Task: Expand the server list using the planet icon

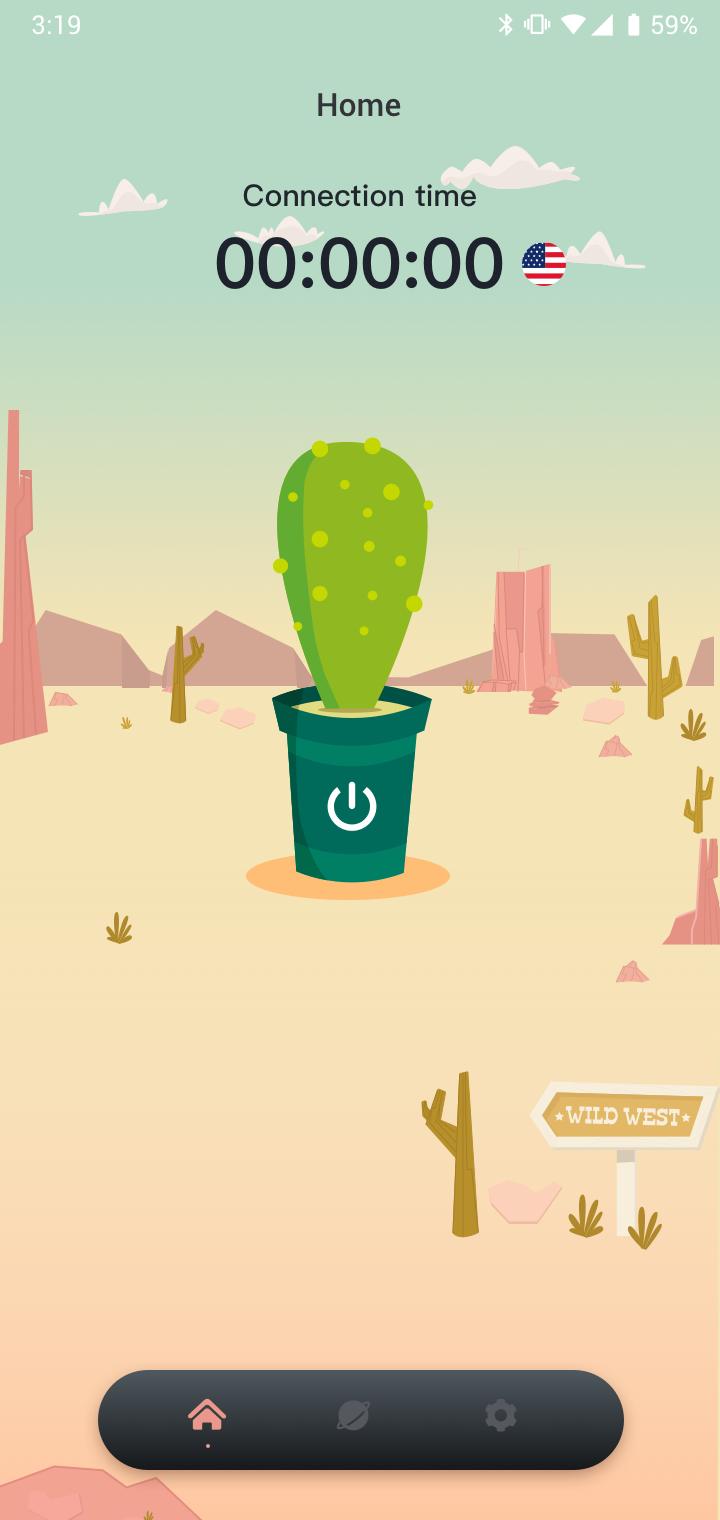Action: [x=351, y=1417]
